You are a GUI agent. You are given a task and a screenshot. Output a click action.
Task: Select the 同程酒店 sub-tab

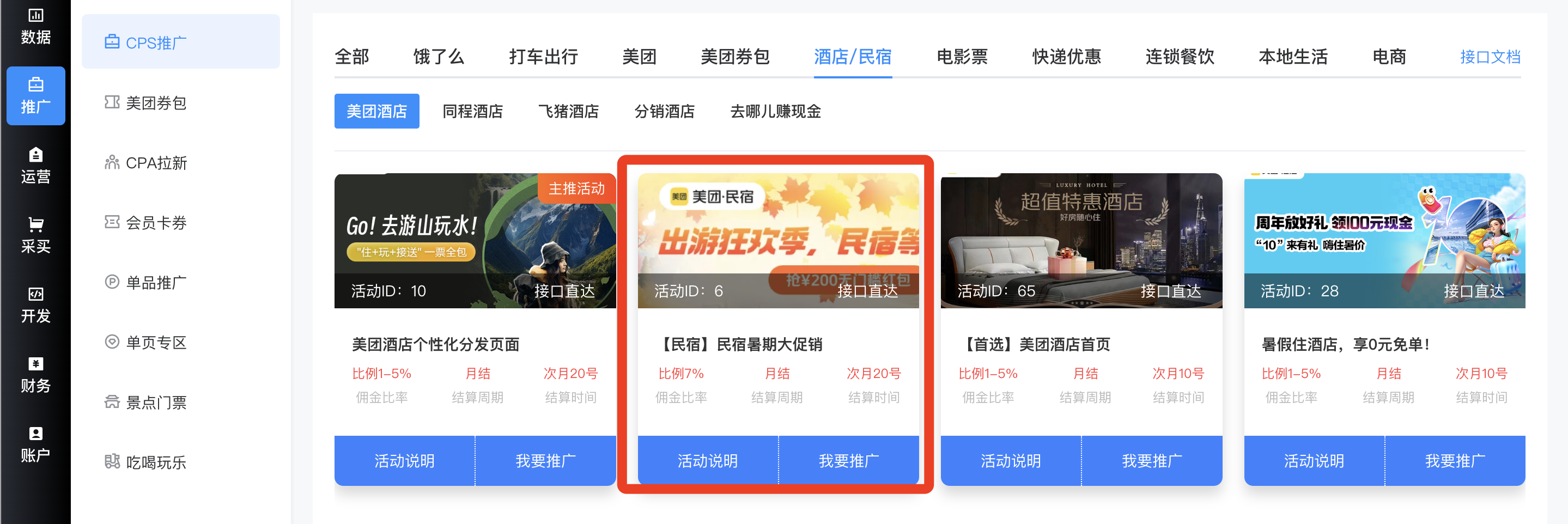pos(472,111)
